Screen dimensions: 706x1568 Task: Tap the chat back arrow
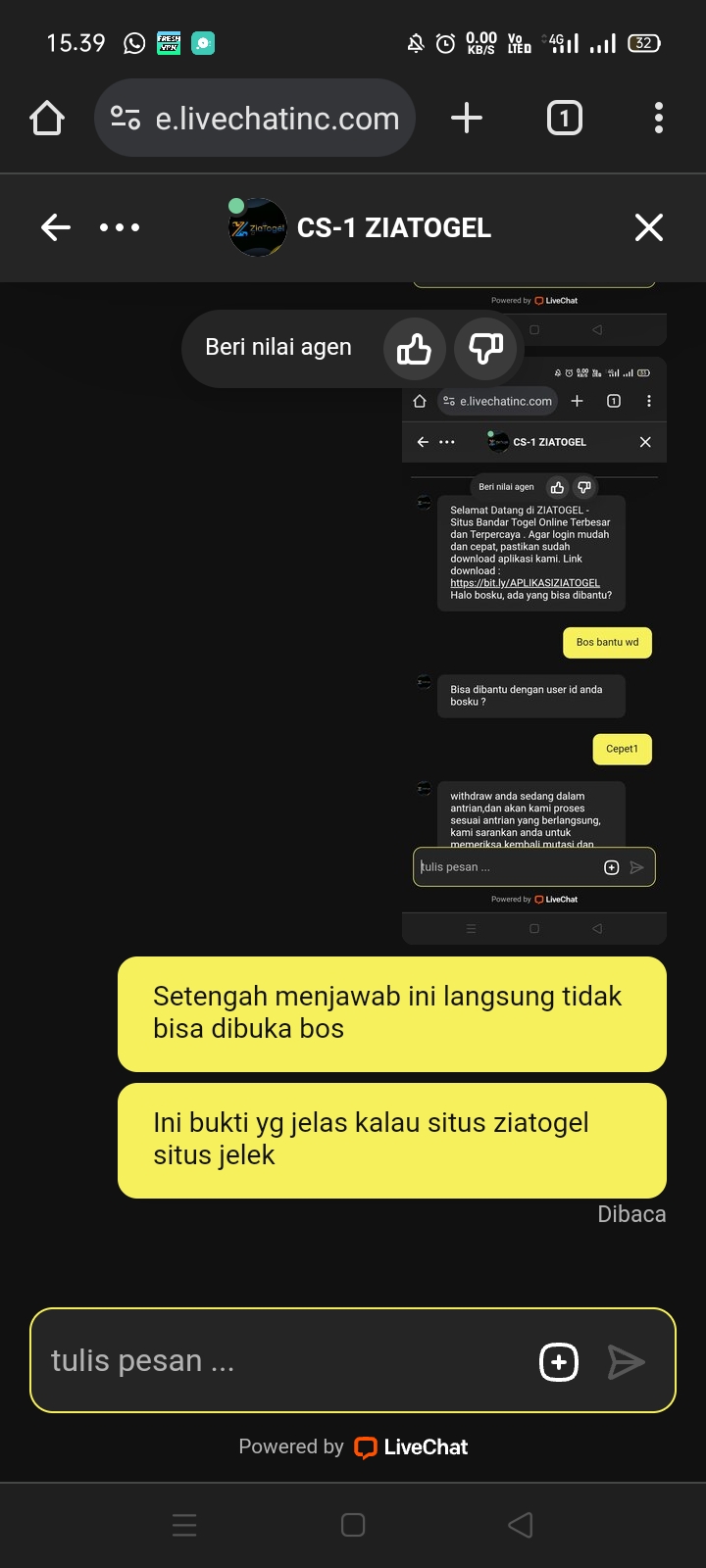pyautogui.click(x=56, y=227)
